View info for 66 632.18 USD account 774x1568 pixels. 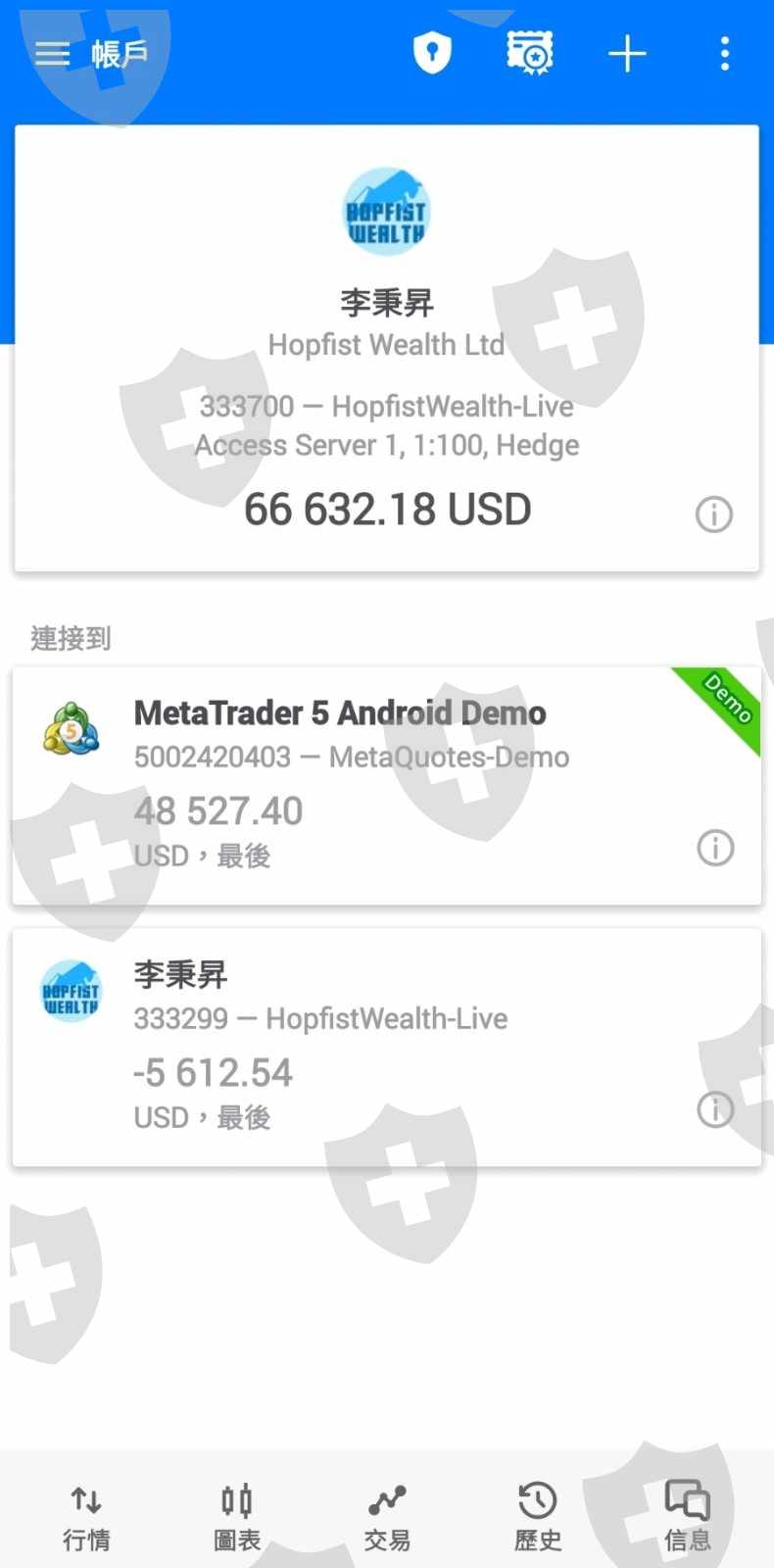714,514
